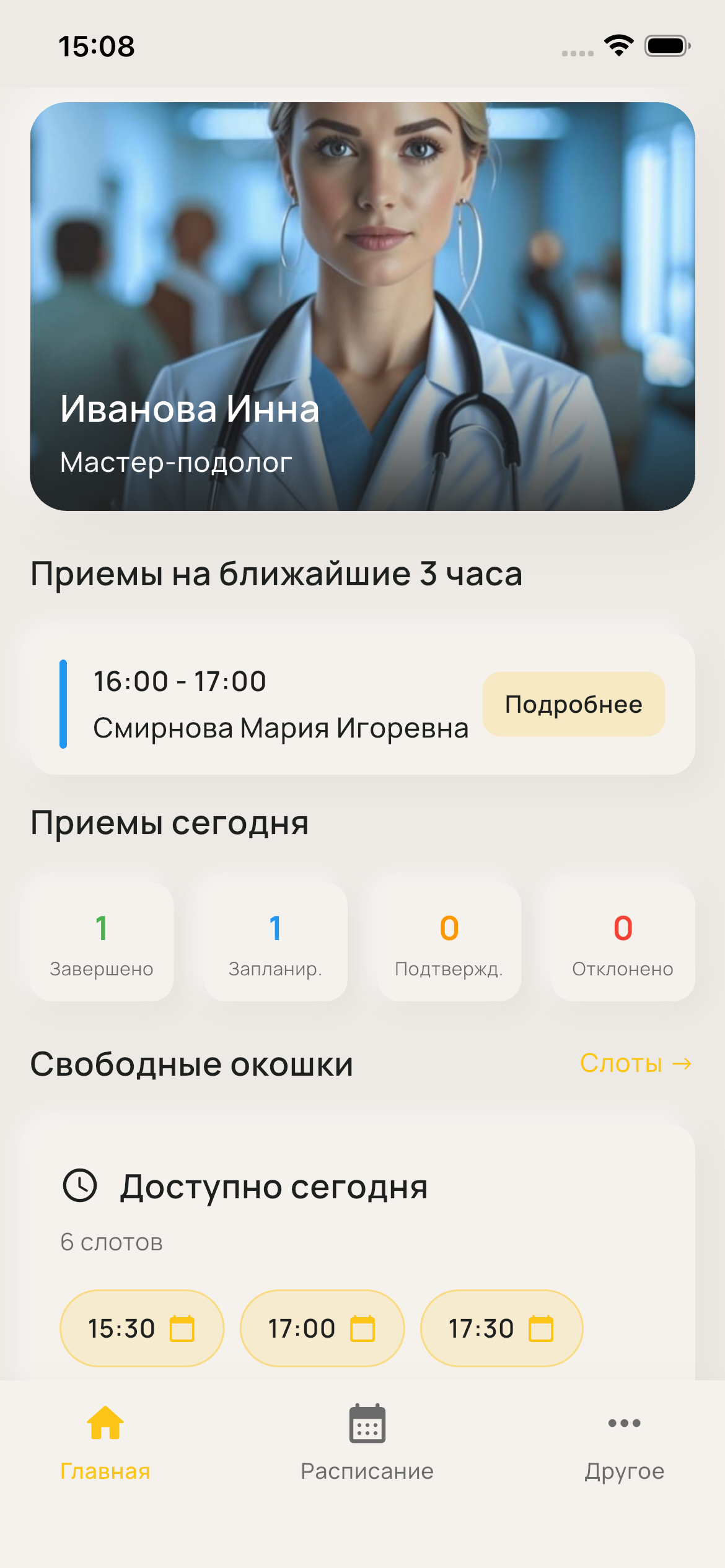Tap the Смирнова Мария Игоревна appointment row
This screenshot has width=725, height=1568.
(279, 728)
